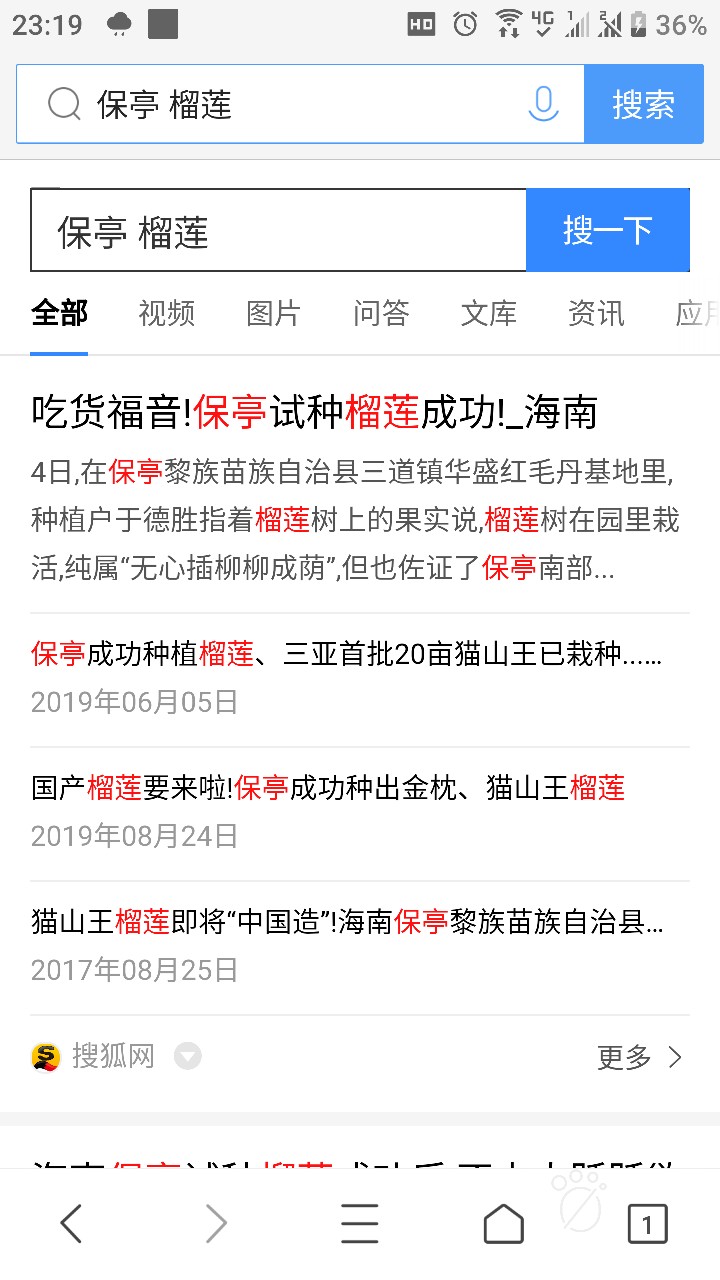Focus the top browser search field
This screenshot has height=1280, width=720.
300,104
